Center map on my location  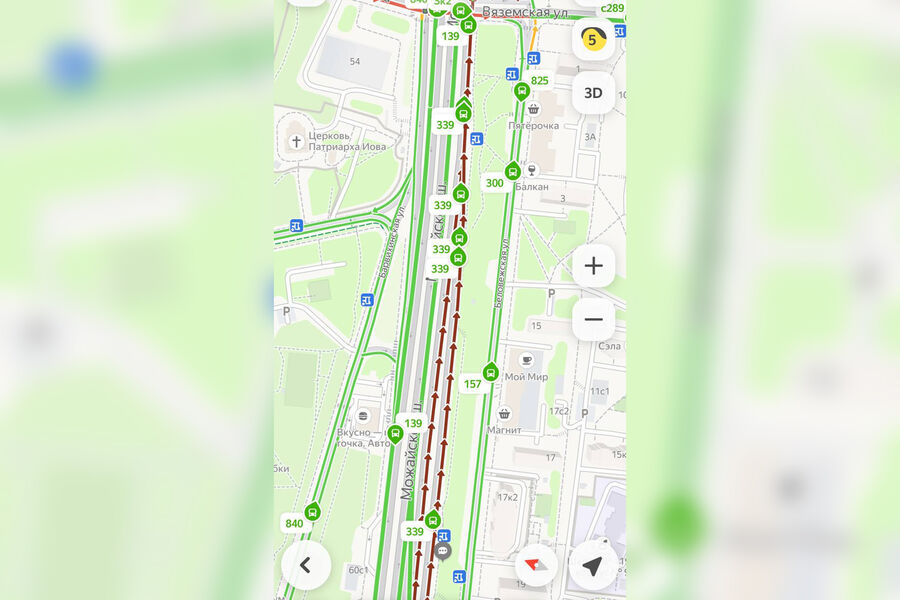pos(593,566)
